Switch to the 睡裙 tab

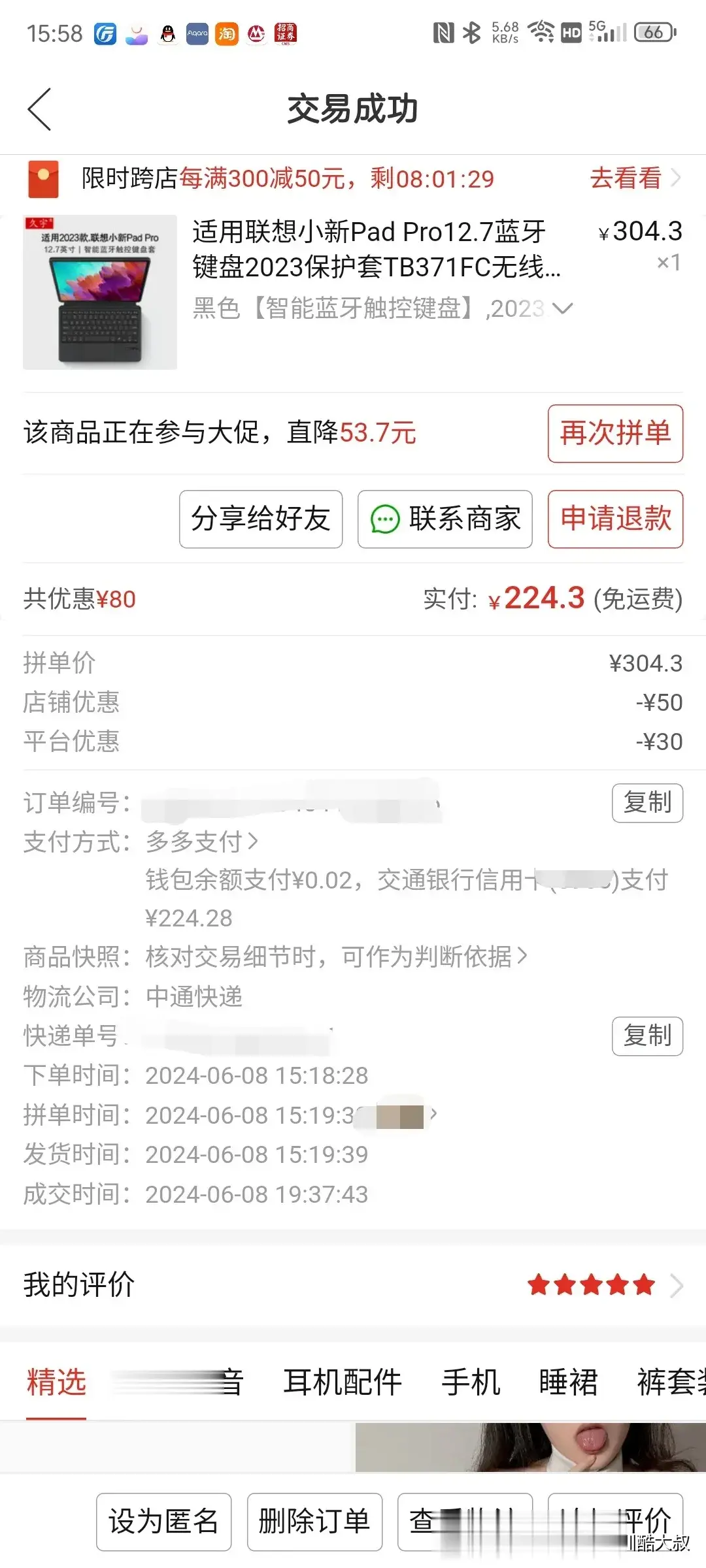[x=568, y=1382]
